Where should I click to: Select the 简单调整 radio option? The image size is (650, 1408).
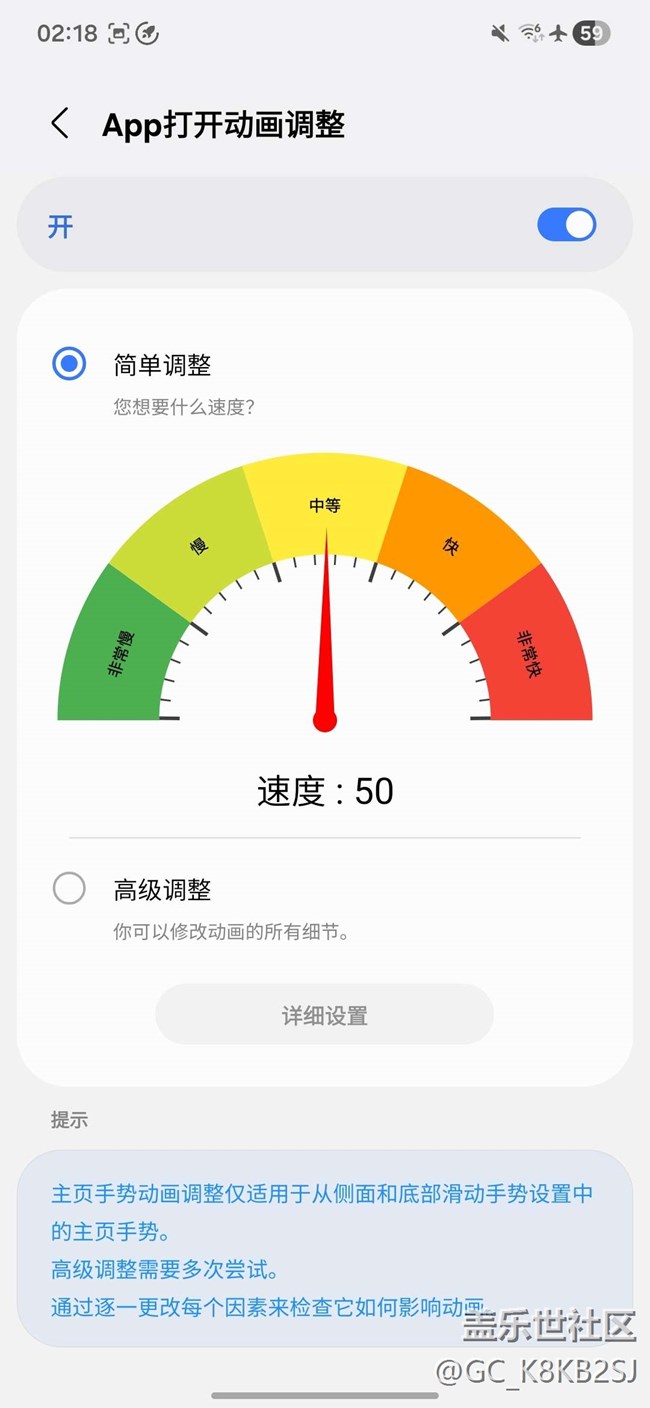(69, 364)
